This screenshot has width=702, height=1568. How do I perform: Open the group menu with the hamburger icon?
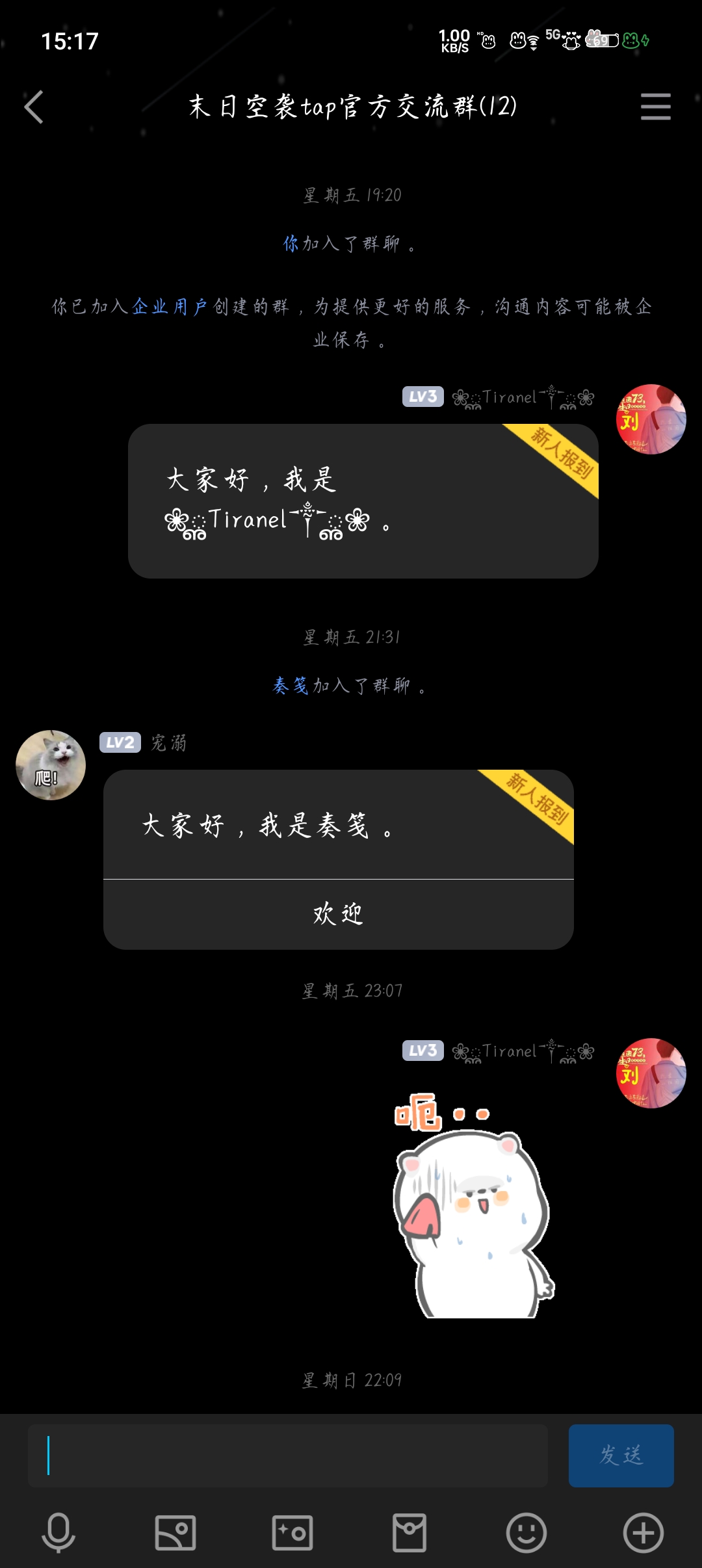coord(656,106)
